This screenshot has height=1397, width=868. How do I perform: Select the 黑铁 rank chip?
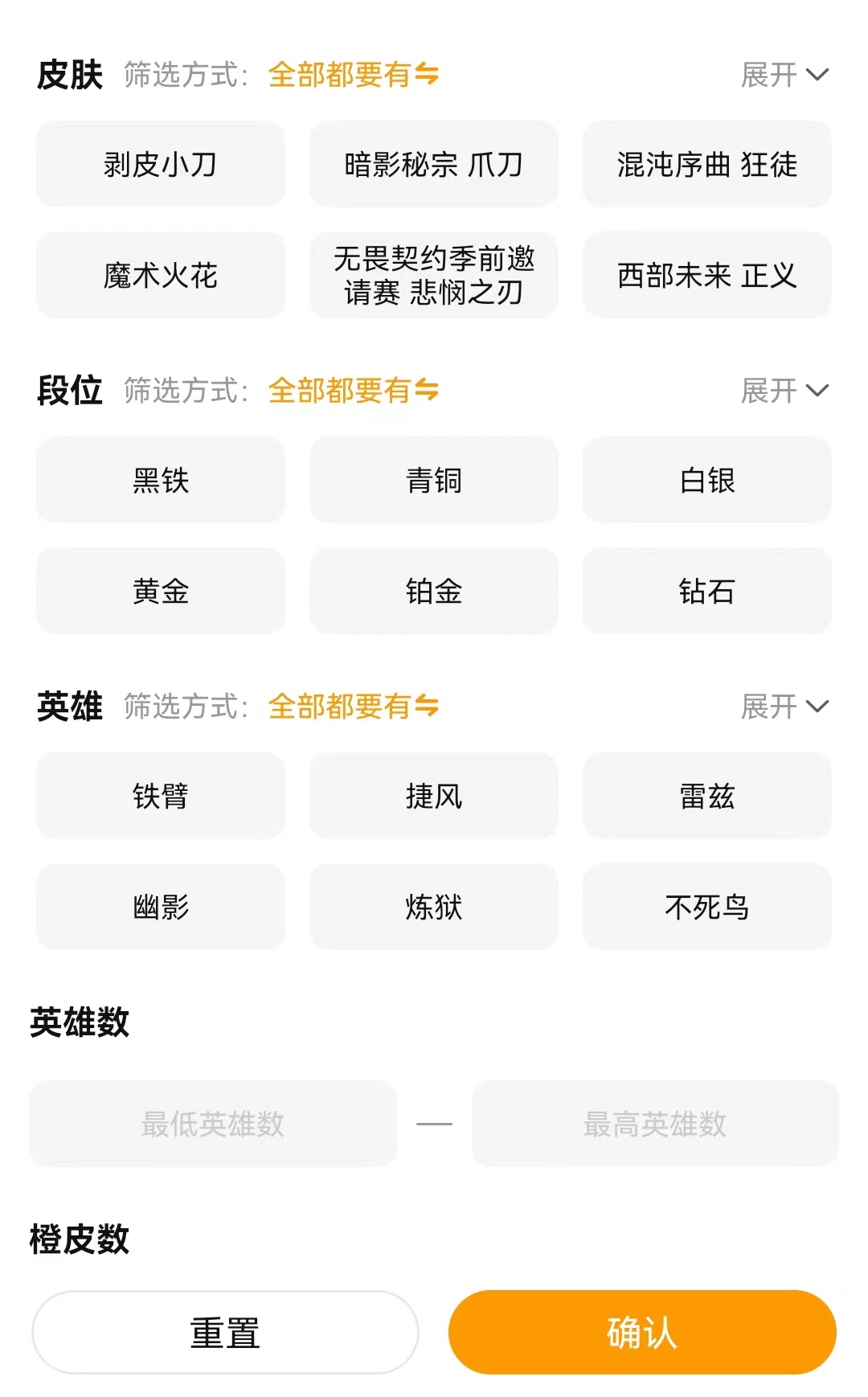[x=161, y=481]
